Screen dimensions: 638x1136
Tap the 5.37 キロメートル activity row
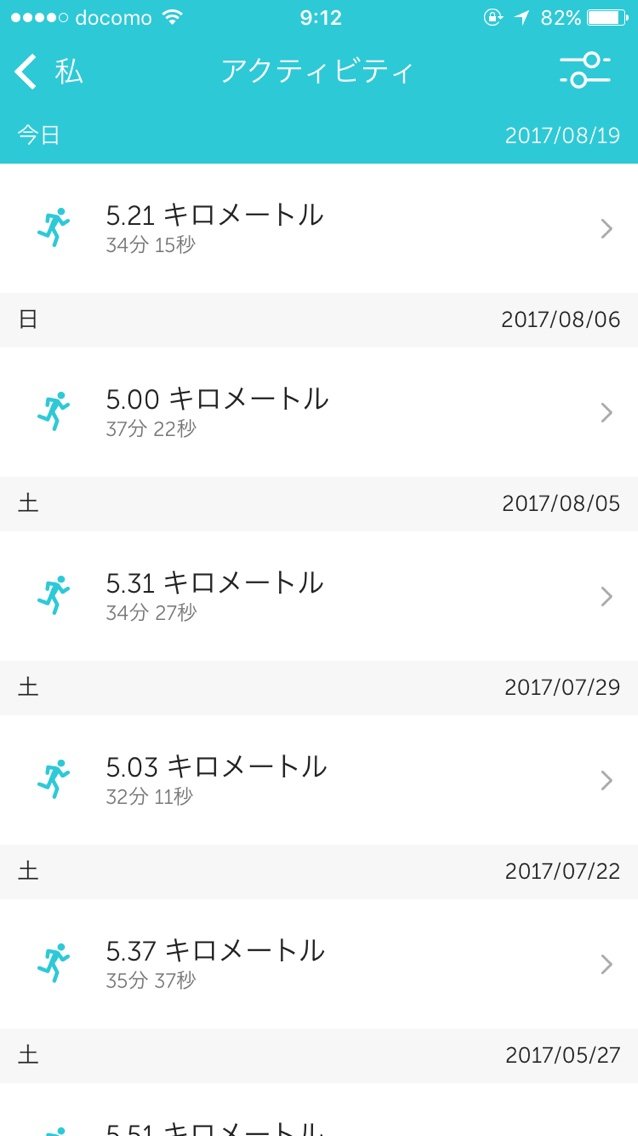tap(318, 964)
